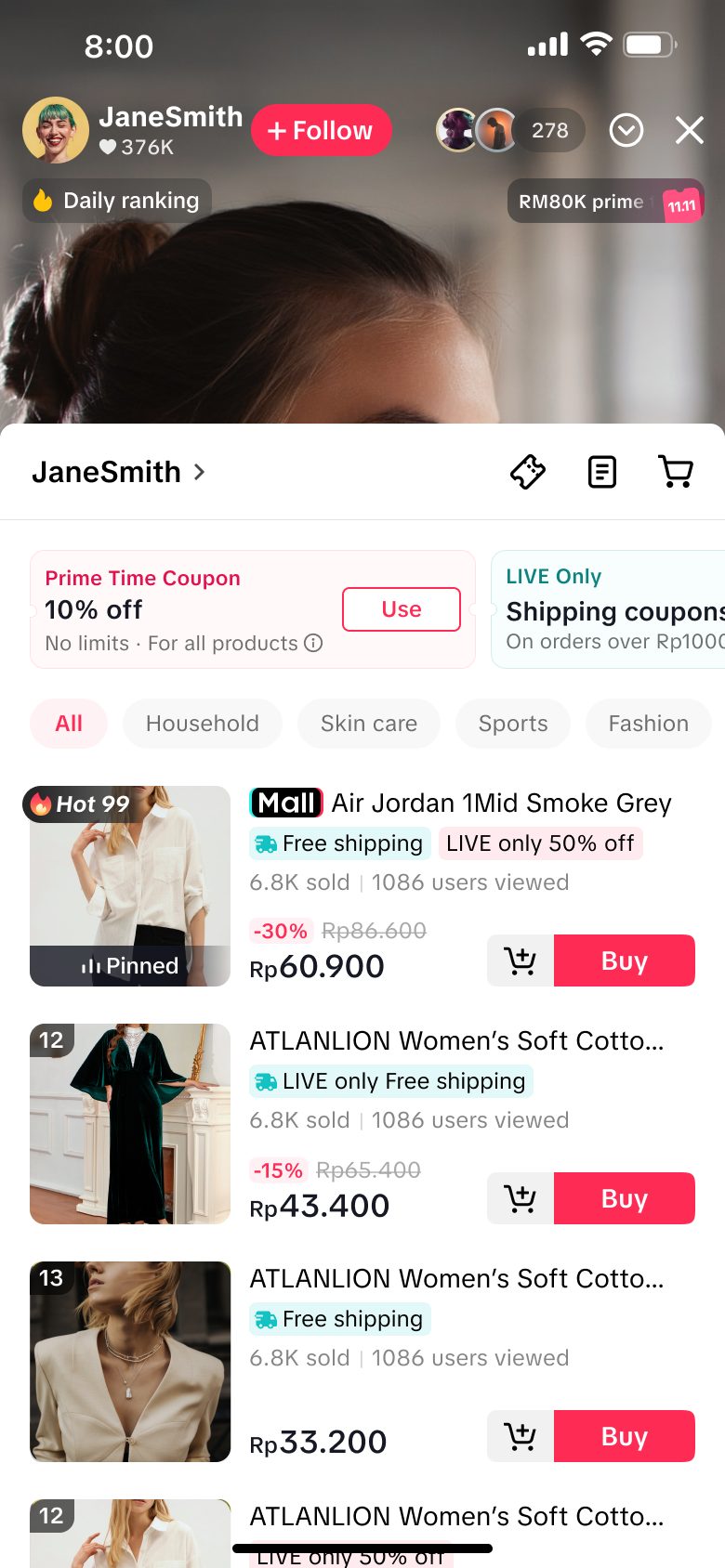Add the Rp43.400 item to cart

521,1198
